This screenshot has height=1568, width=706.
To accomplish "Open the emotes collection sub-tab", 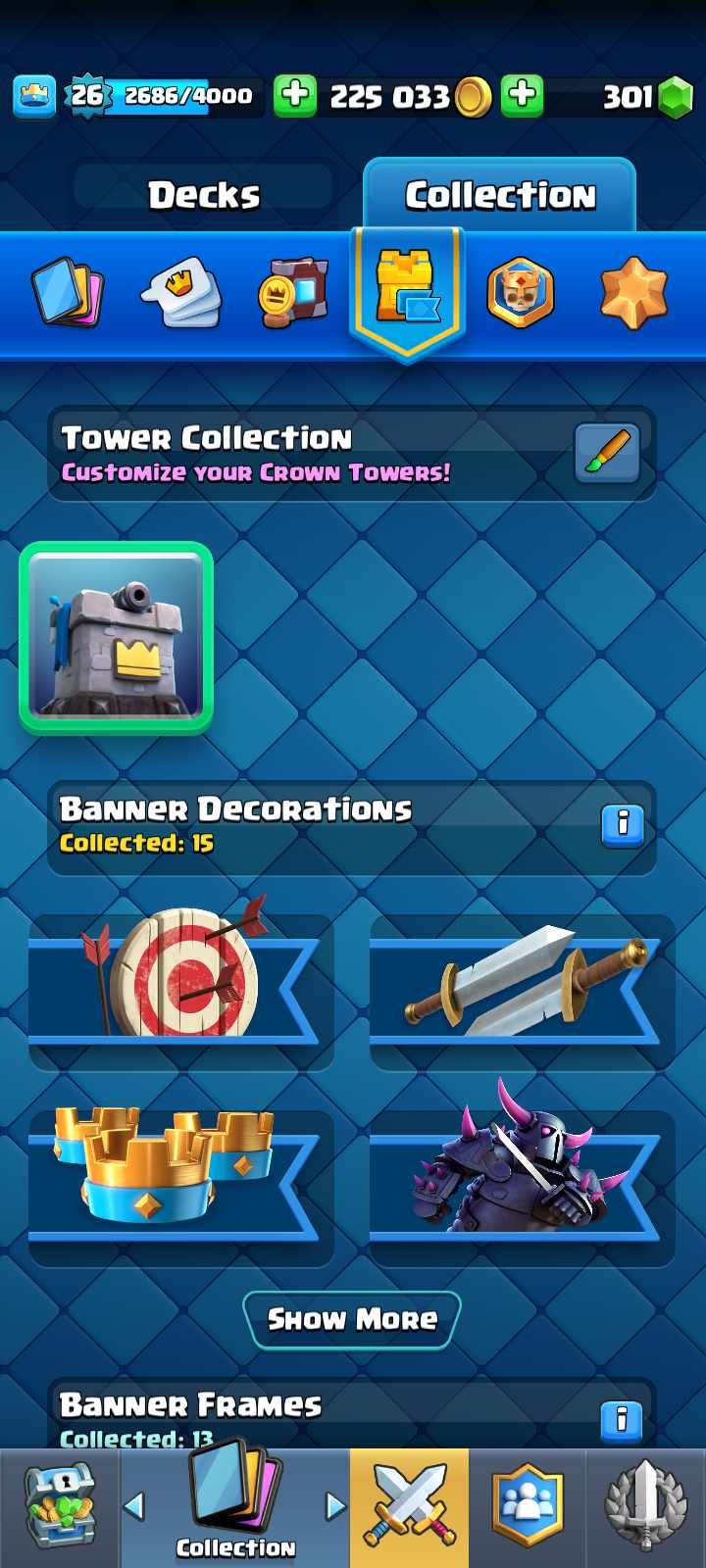I will pos(181,292).
